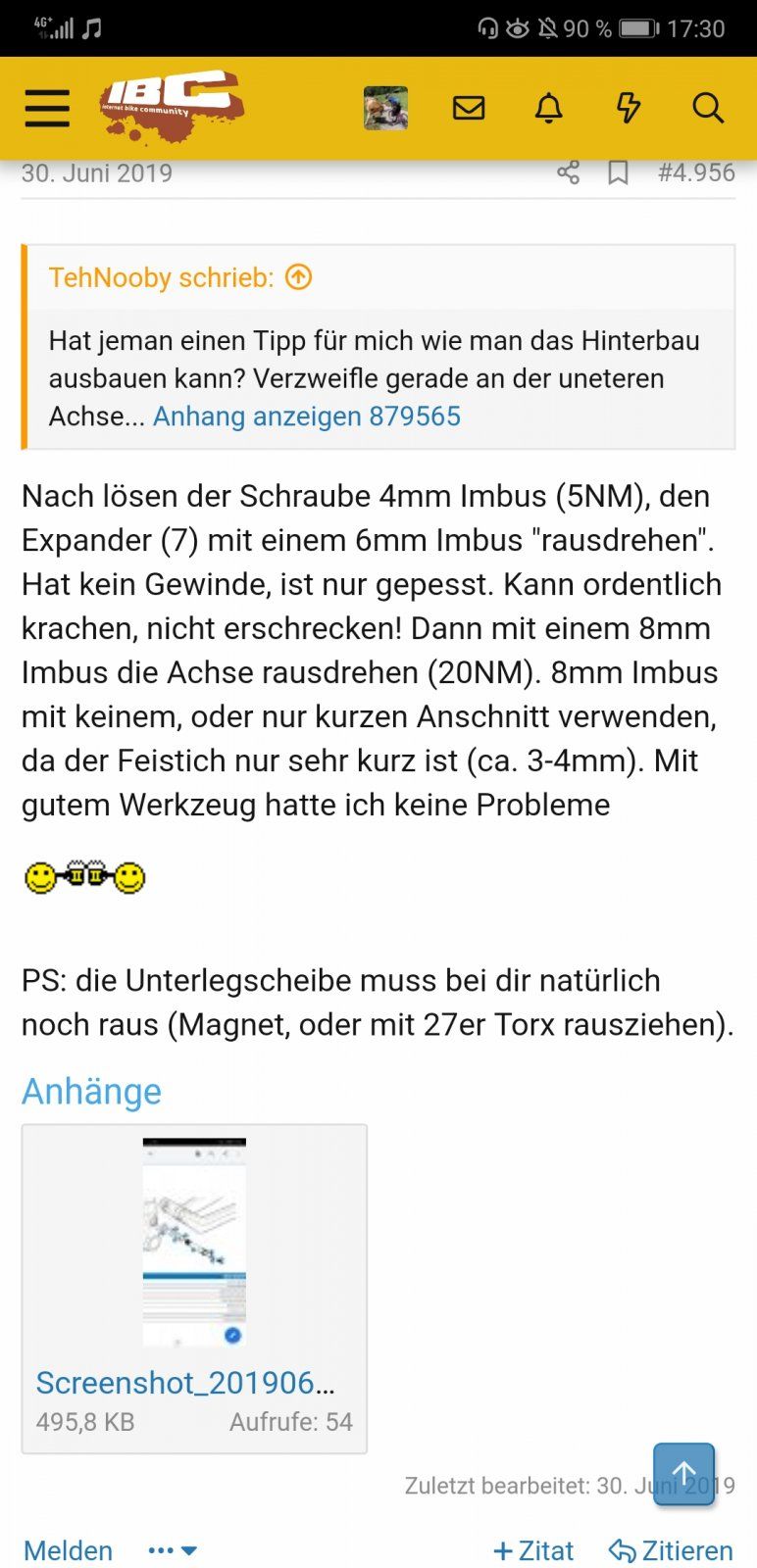
Task: Open your profile avatar menu
Action: (x=385, y=108)
